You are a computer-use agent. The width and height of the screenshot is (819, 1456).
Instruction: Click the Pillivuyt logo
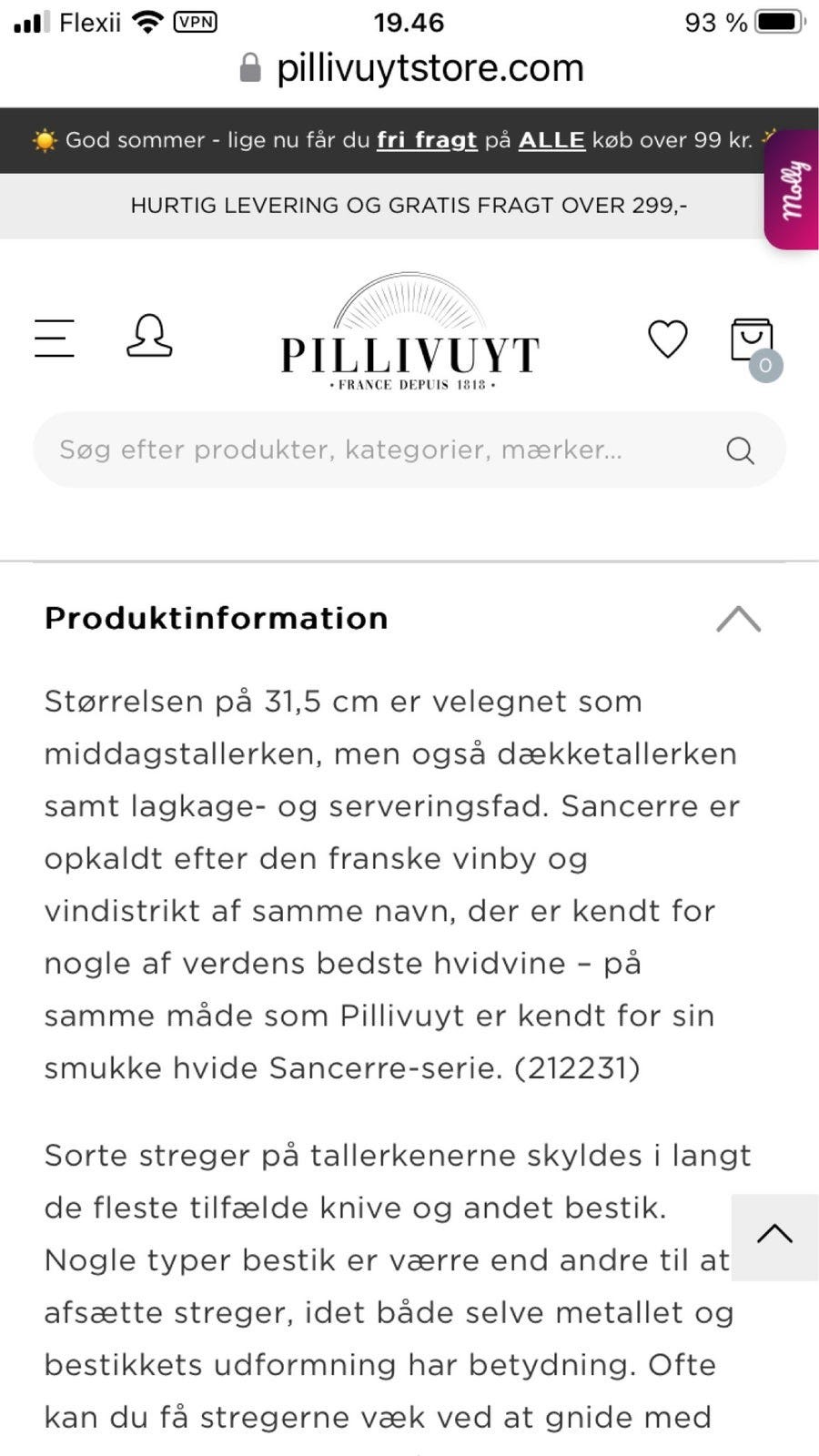point(409,341)
